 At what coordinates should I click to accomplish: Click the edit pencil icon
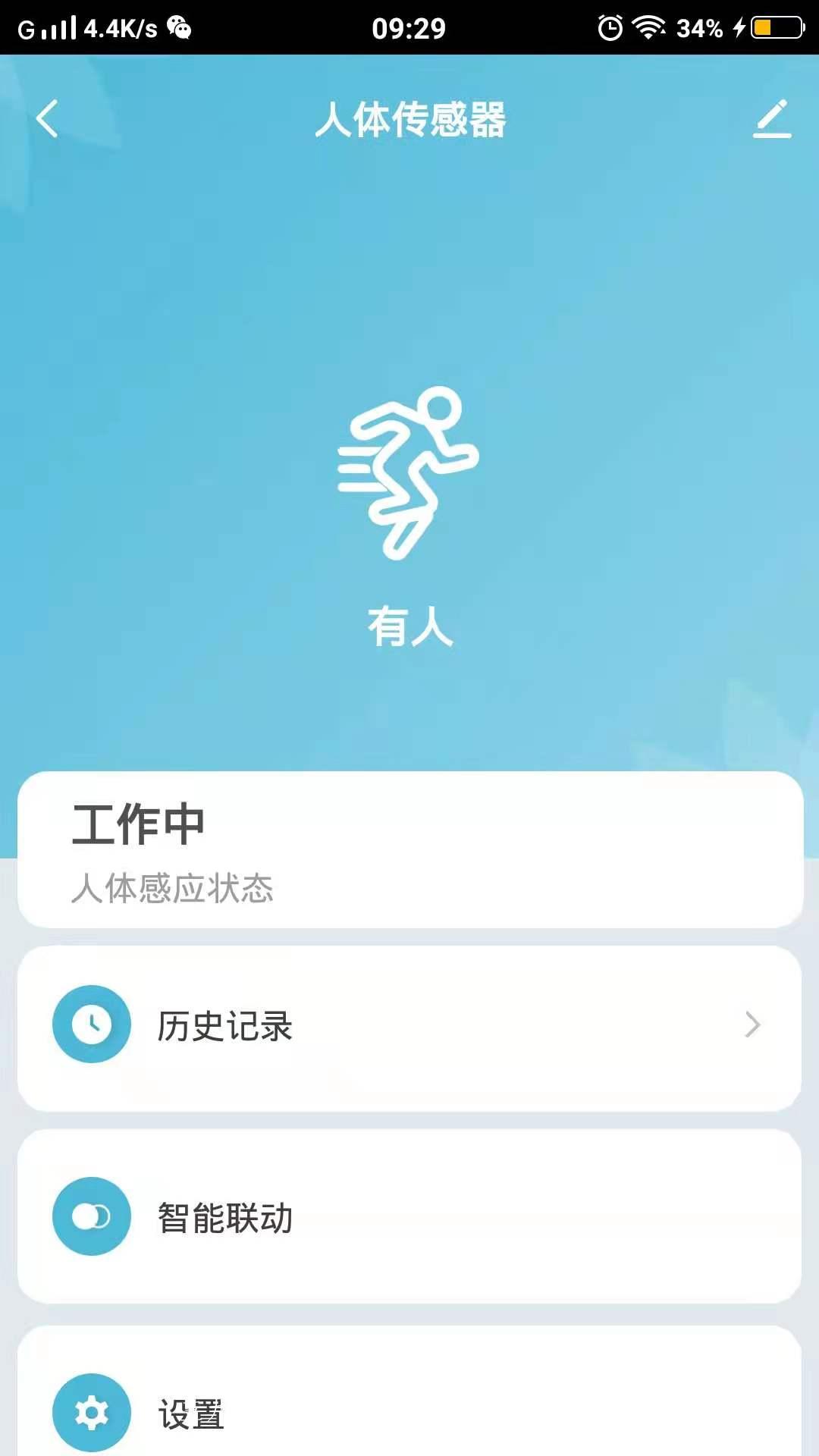(772, 120)
